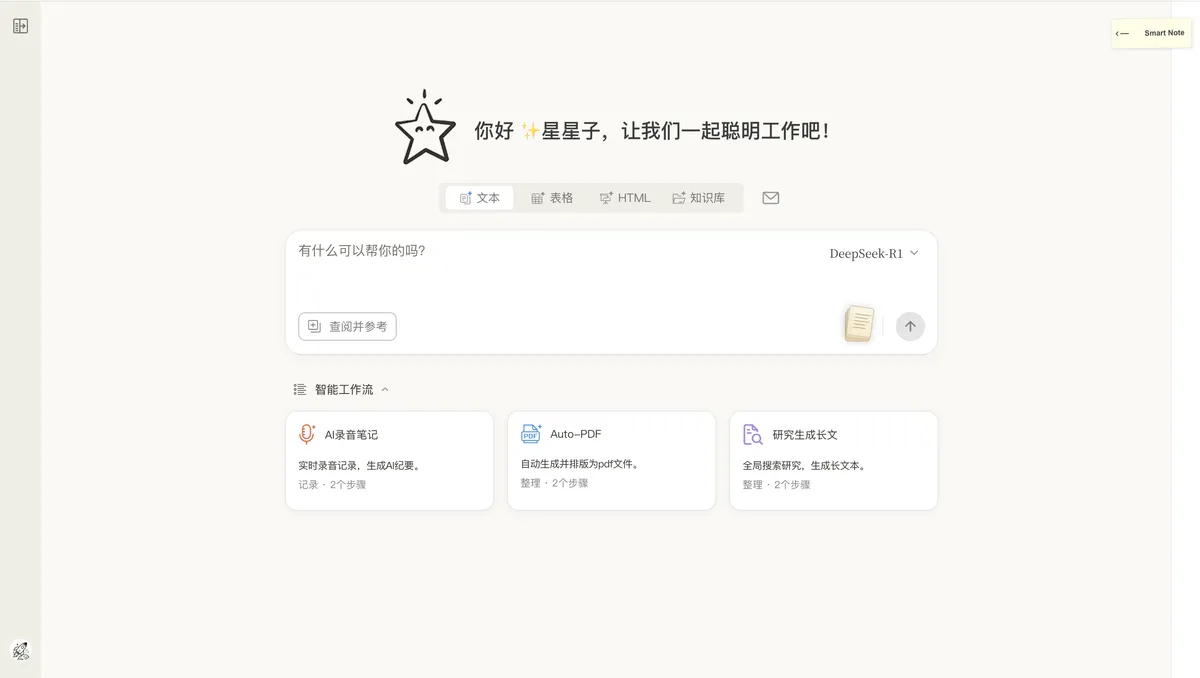This screenshot has width=1200, height=678.
Task: Open the mail envelope icon
Action: click(770, 198)
